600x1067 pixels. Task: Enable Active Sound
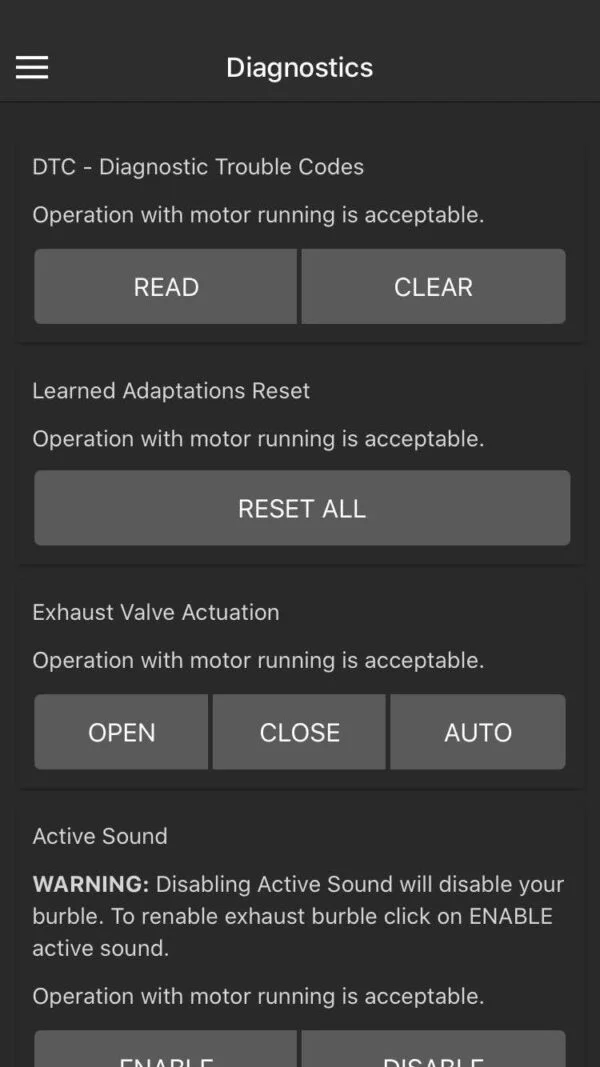point(166,1052)
